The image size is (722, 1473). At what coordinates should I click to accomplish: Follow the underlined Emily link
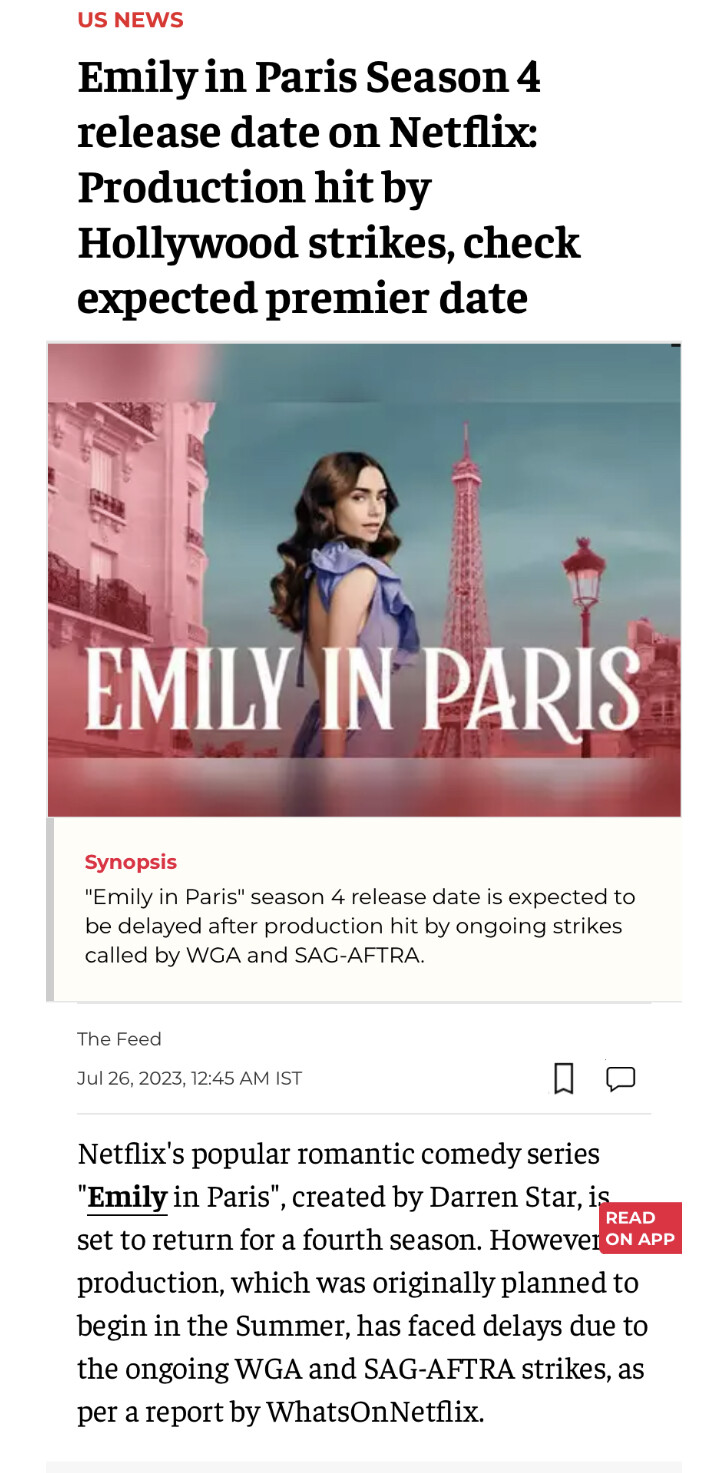coord(127,1196)
